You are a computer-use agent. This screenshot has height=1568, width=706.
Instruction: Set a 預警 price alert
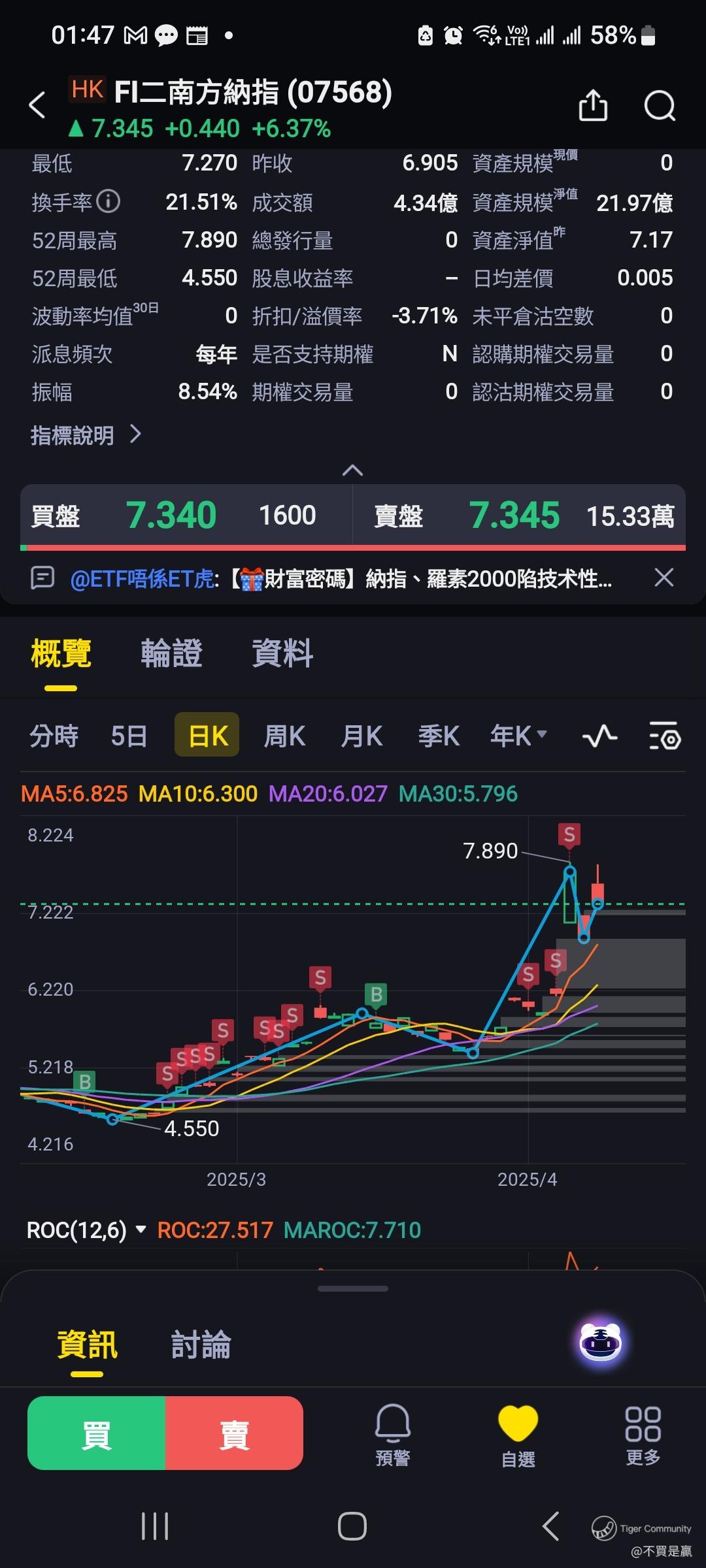pyautogui.click(x=393, y=1434)
